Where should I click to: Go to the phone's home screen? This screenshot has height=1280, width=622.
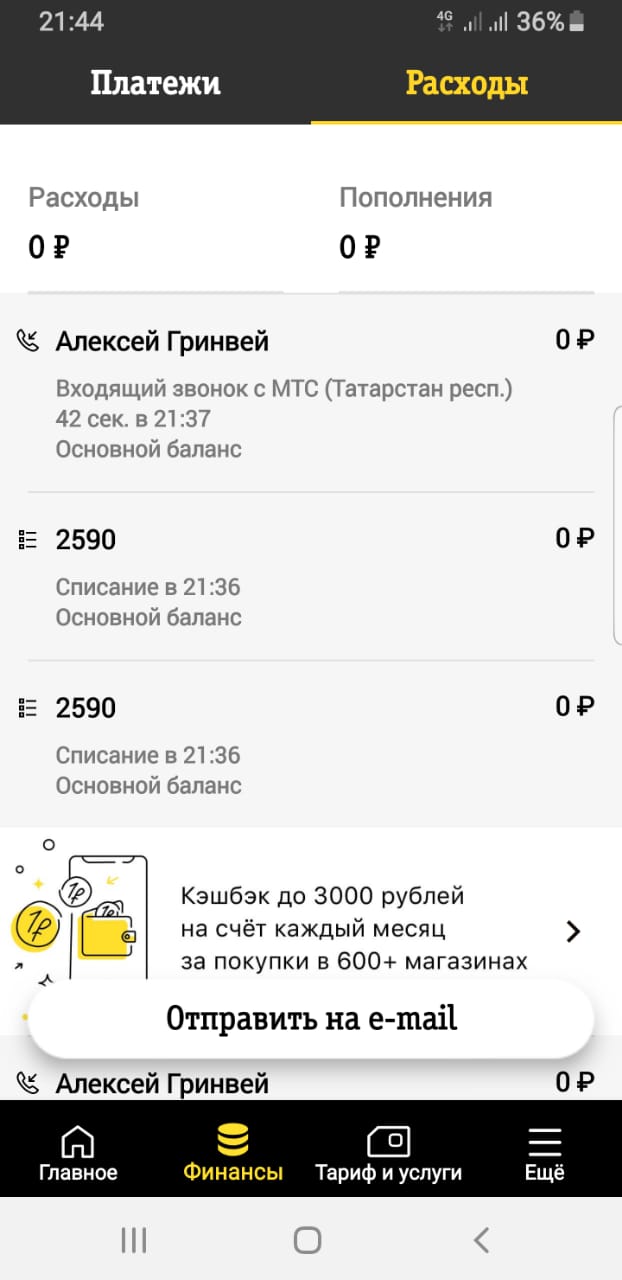tap(308, 1241)
